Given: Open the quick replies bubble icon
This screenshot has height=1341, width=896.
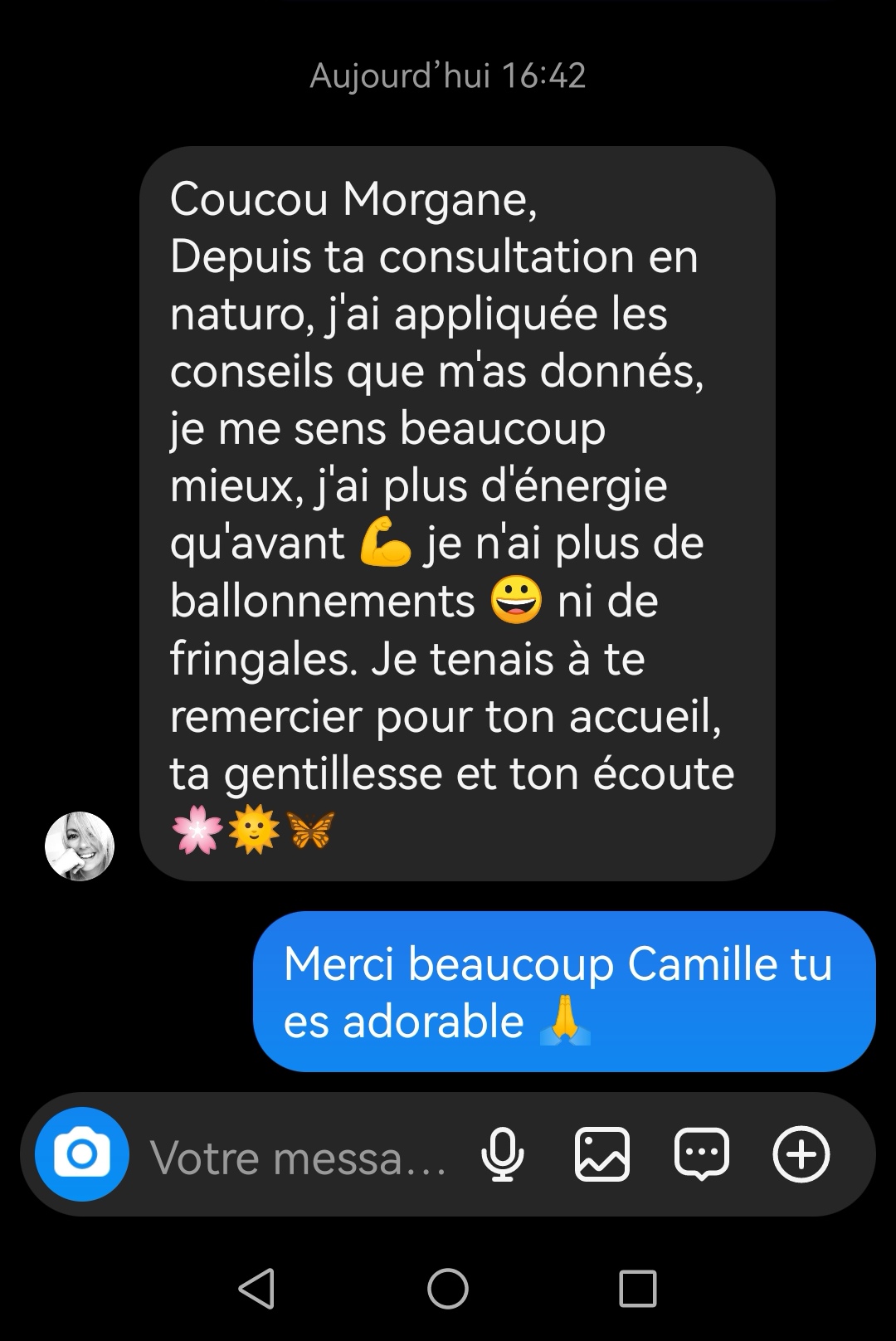Looking at the screenshot, I should [702, 1154].
